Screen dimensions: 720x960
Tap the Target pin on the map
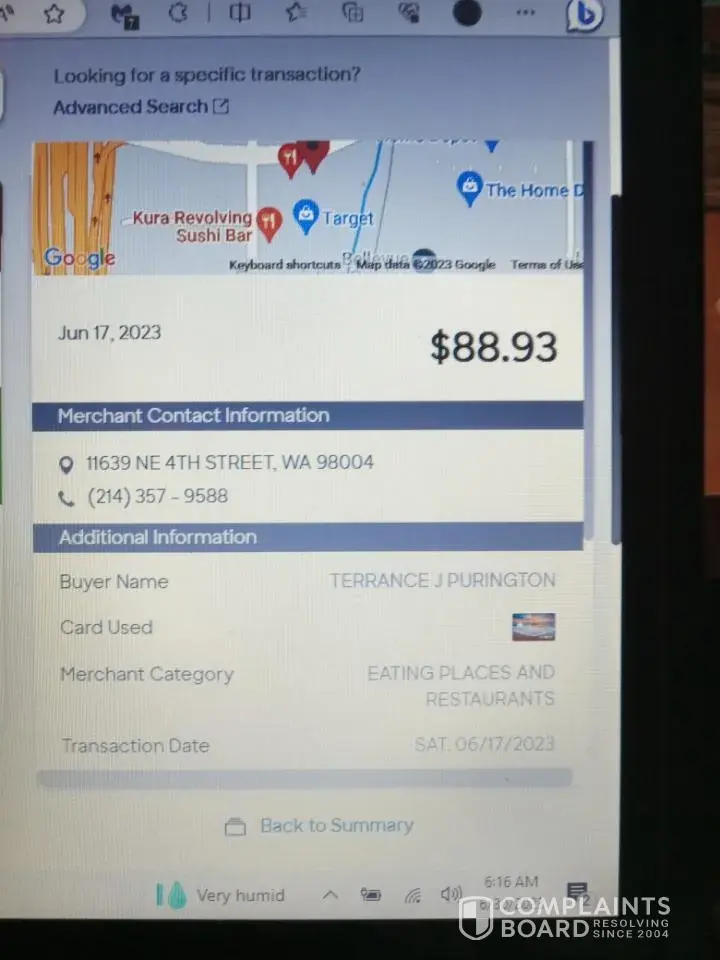tap(306, 215)
